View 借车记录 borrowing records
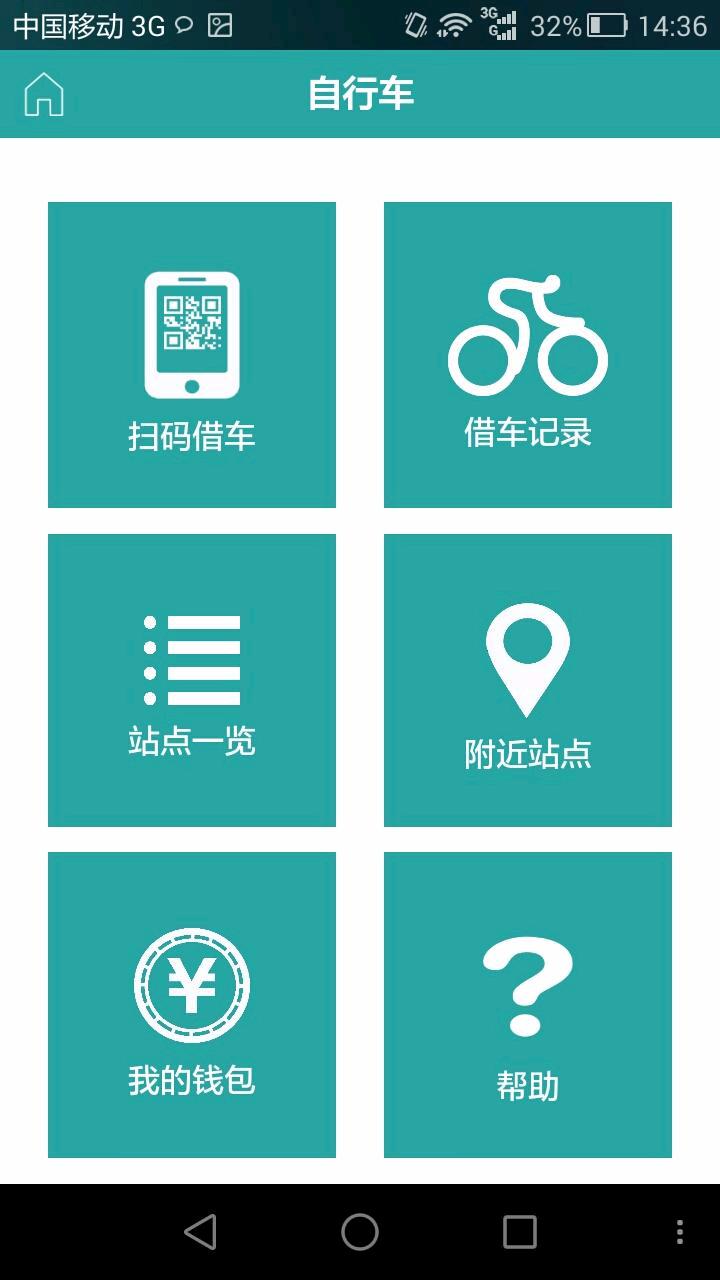The width and height of the screenshot is (720, 1280). point(528,355)
